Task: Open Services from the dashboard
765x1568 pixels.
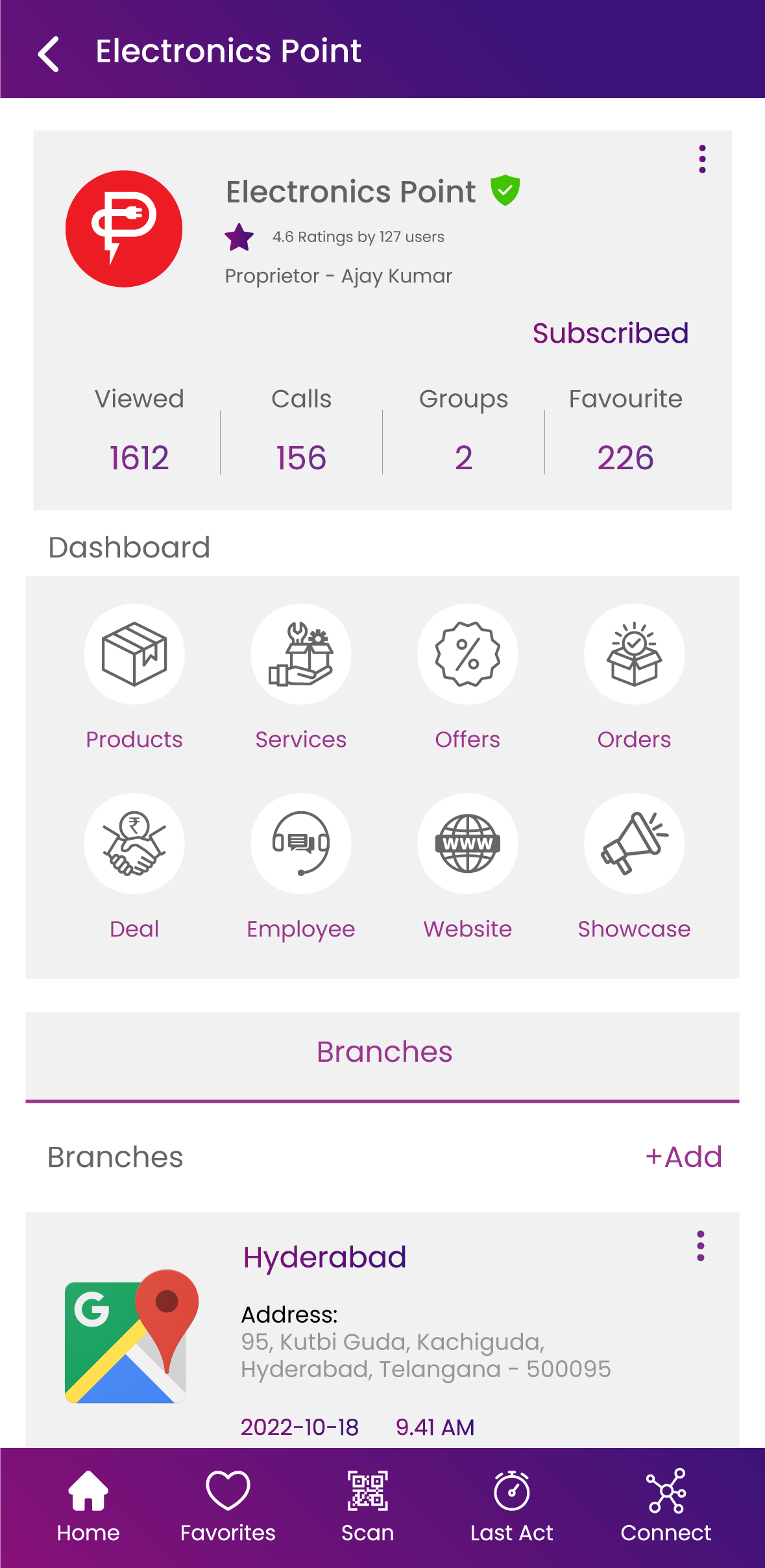Action: 301,678
